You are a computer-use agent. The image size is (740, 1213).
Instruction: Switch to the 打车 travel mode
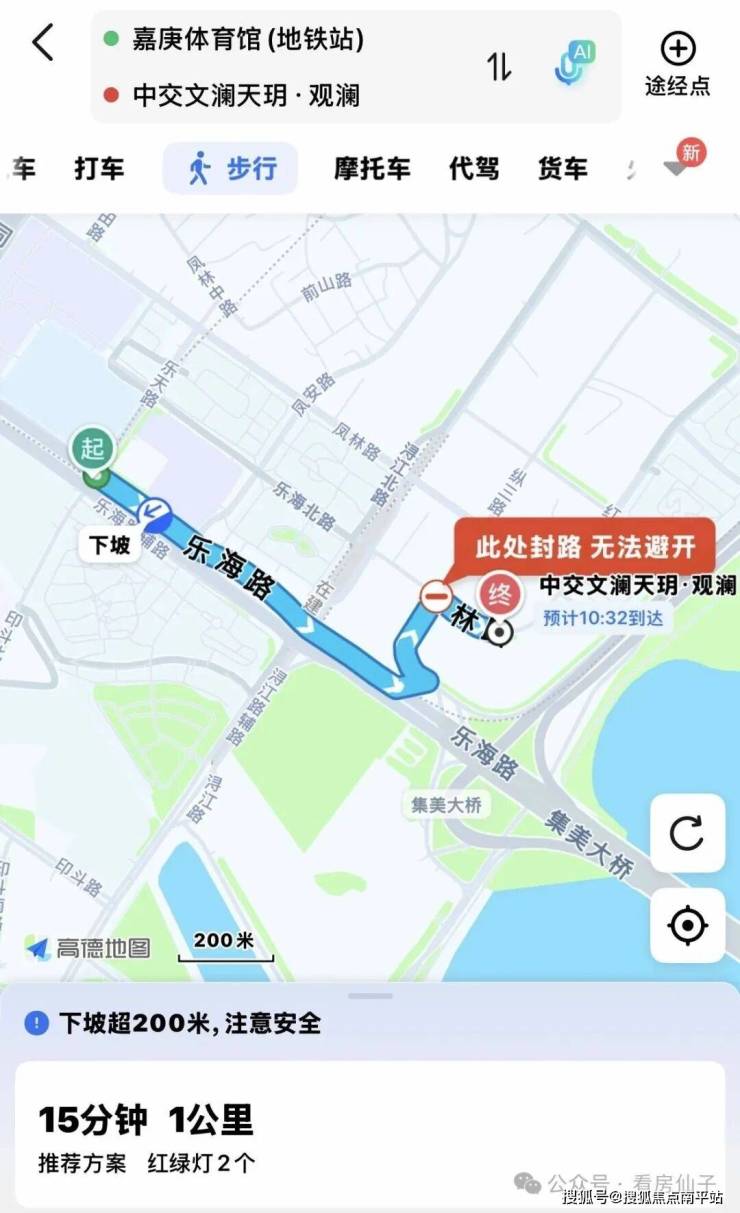[x=99, y=169]
